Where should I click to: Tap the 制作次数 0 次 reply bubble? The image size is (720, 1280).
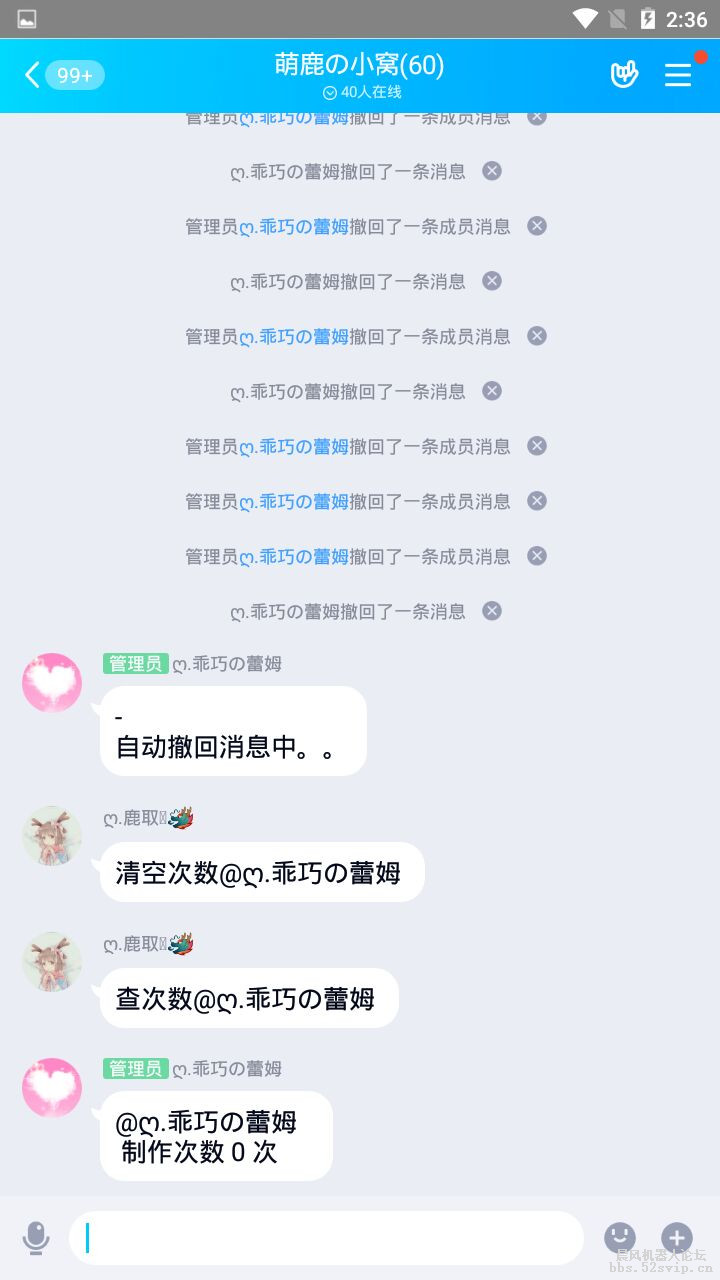pos(215,1135)
